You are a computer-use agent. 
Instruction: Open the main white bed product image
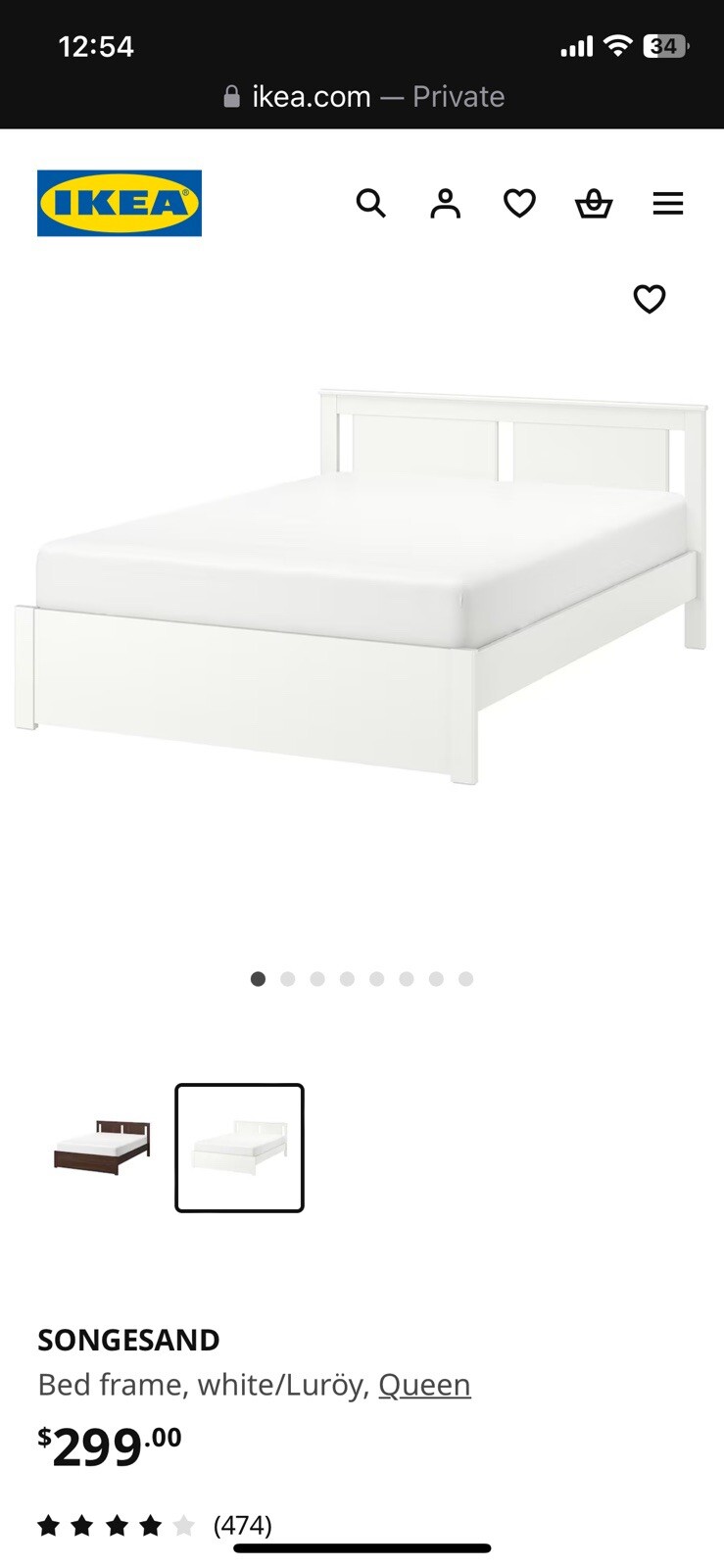[362, 588]
